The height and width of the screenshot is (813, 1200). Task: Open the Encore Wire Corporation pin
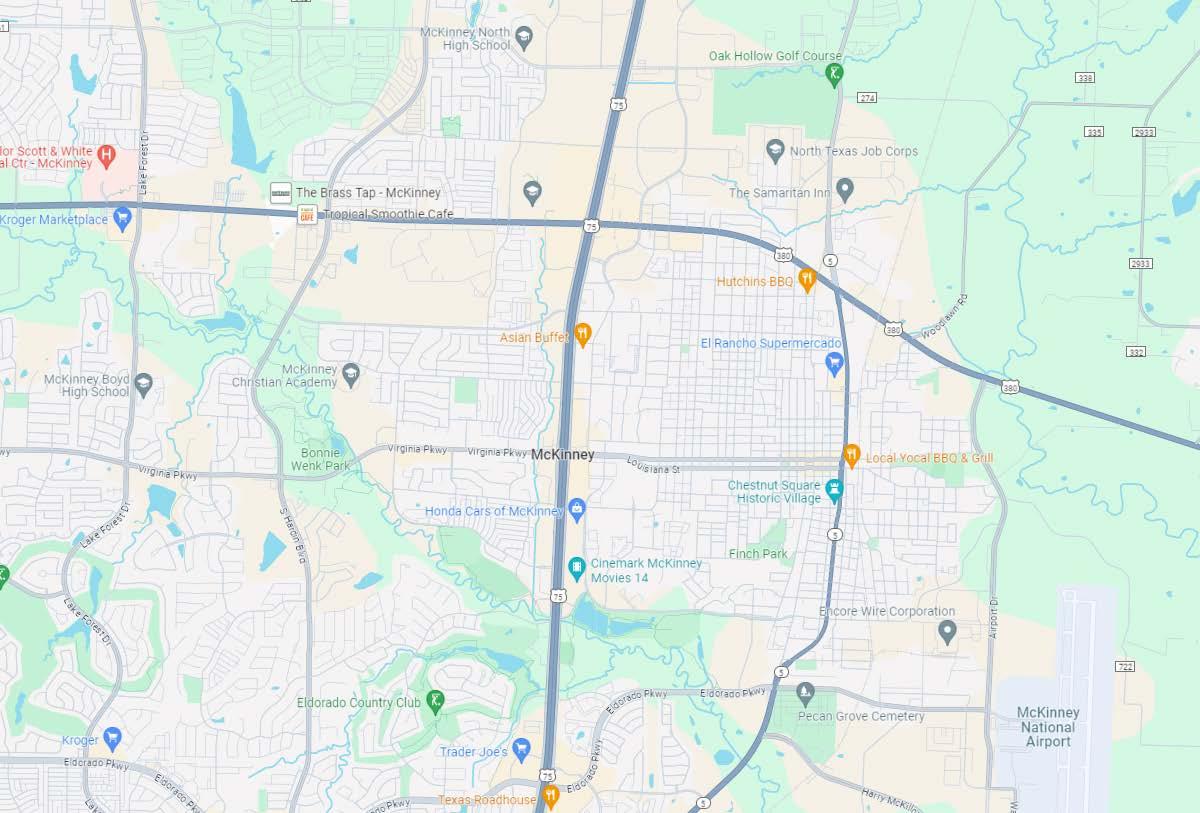[948, 631]
